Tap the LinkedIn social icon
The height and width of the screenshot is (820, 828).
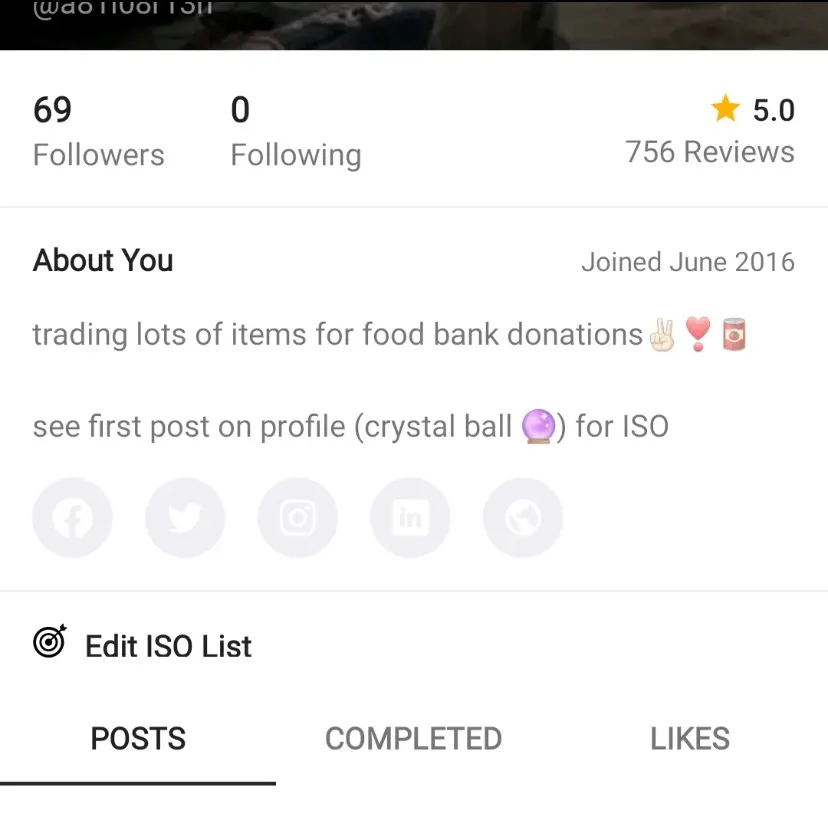pos(410,518)
